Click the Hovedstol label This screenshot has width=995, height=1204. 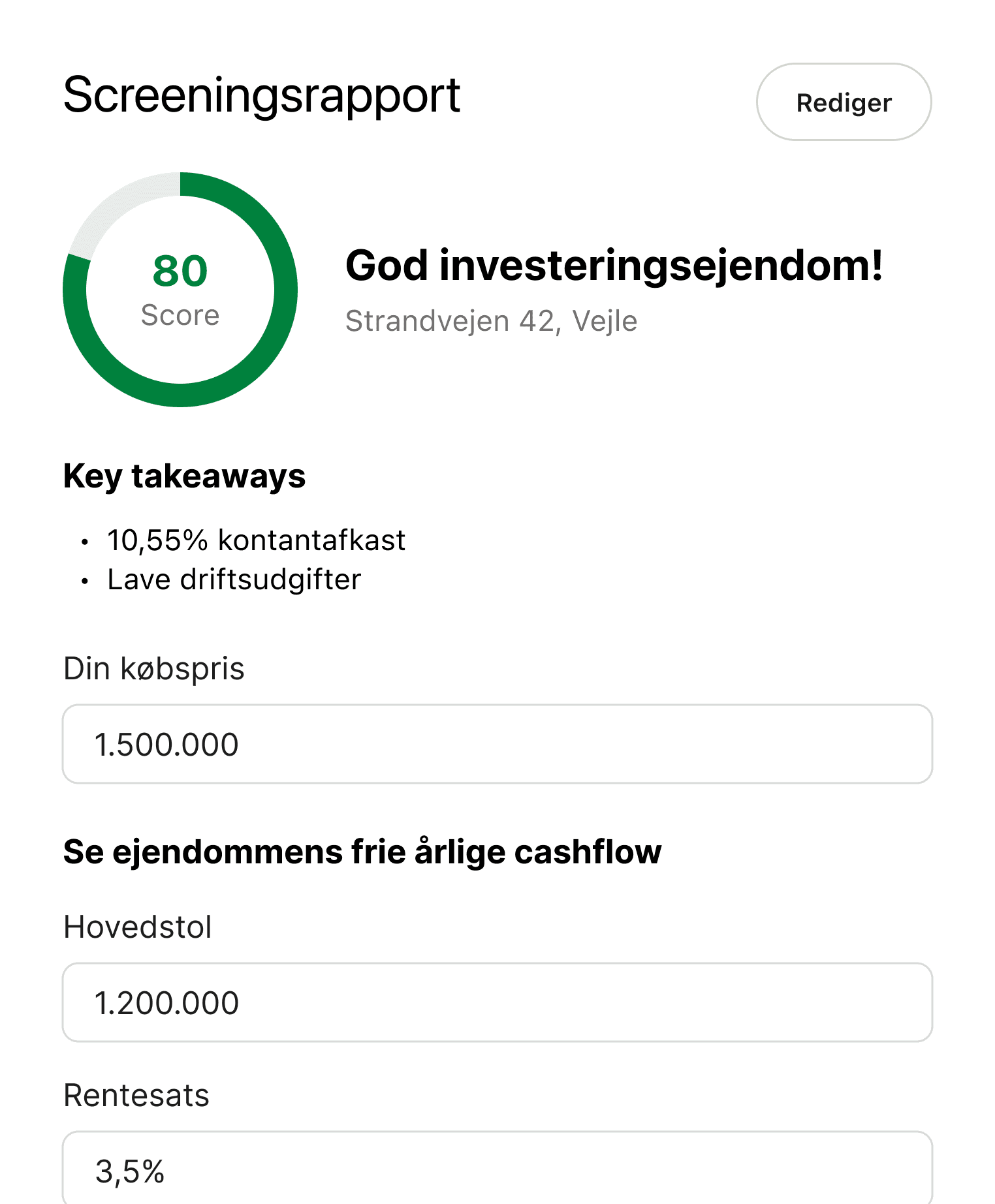click(x=137, y=926)
